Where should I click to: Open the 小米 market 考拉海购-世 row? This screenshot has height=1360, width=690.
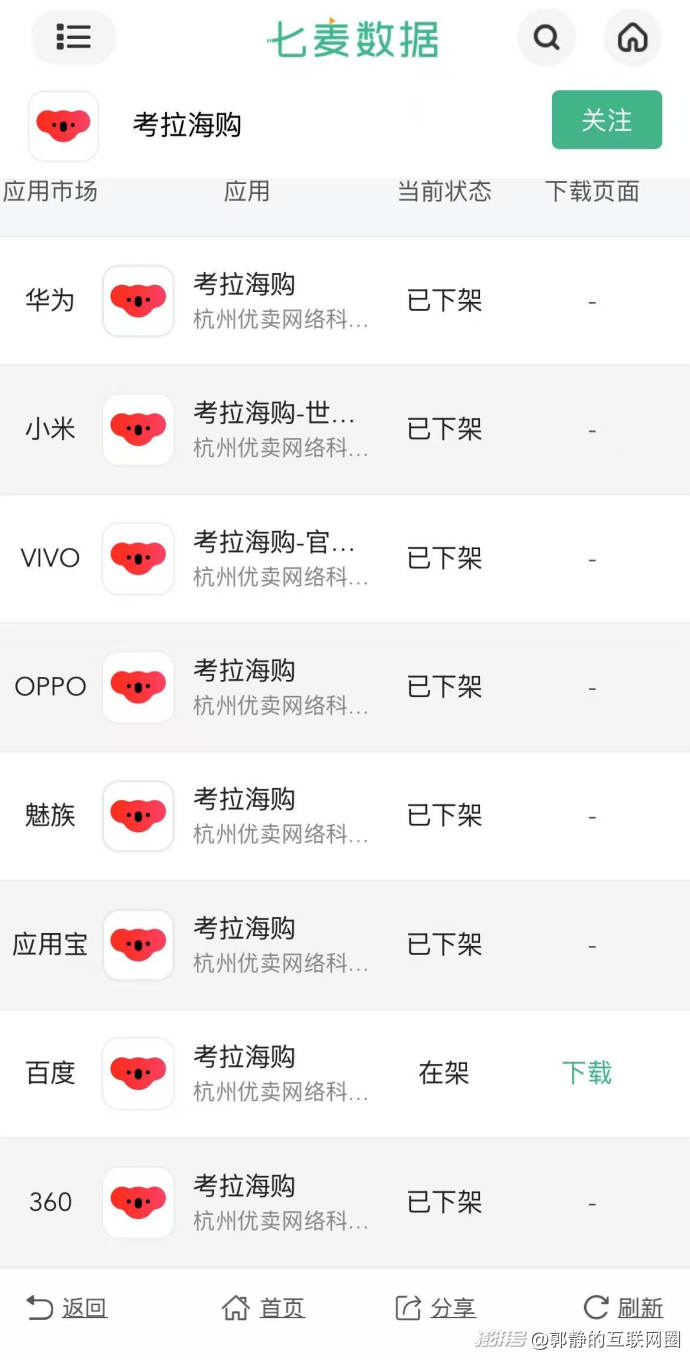pyautogui.click(x=280, y=430)
